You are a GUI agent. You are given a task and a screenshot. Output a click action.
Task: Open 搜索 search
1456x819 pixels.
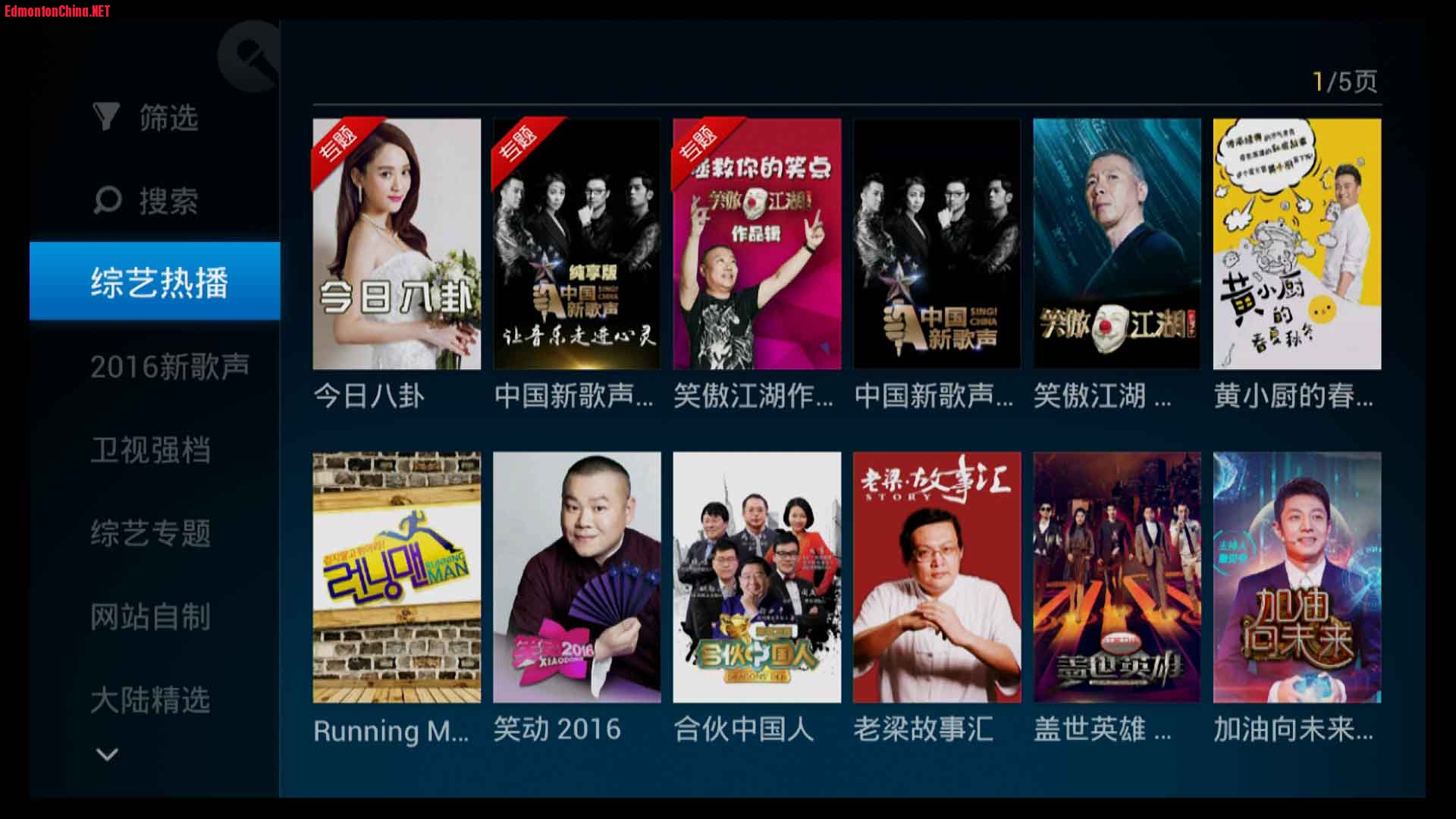146,201
